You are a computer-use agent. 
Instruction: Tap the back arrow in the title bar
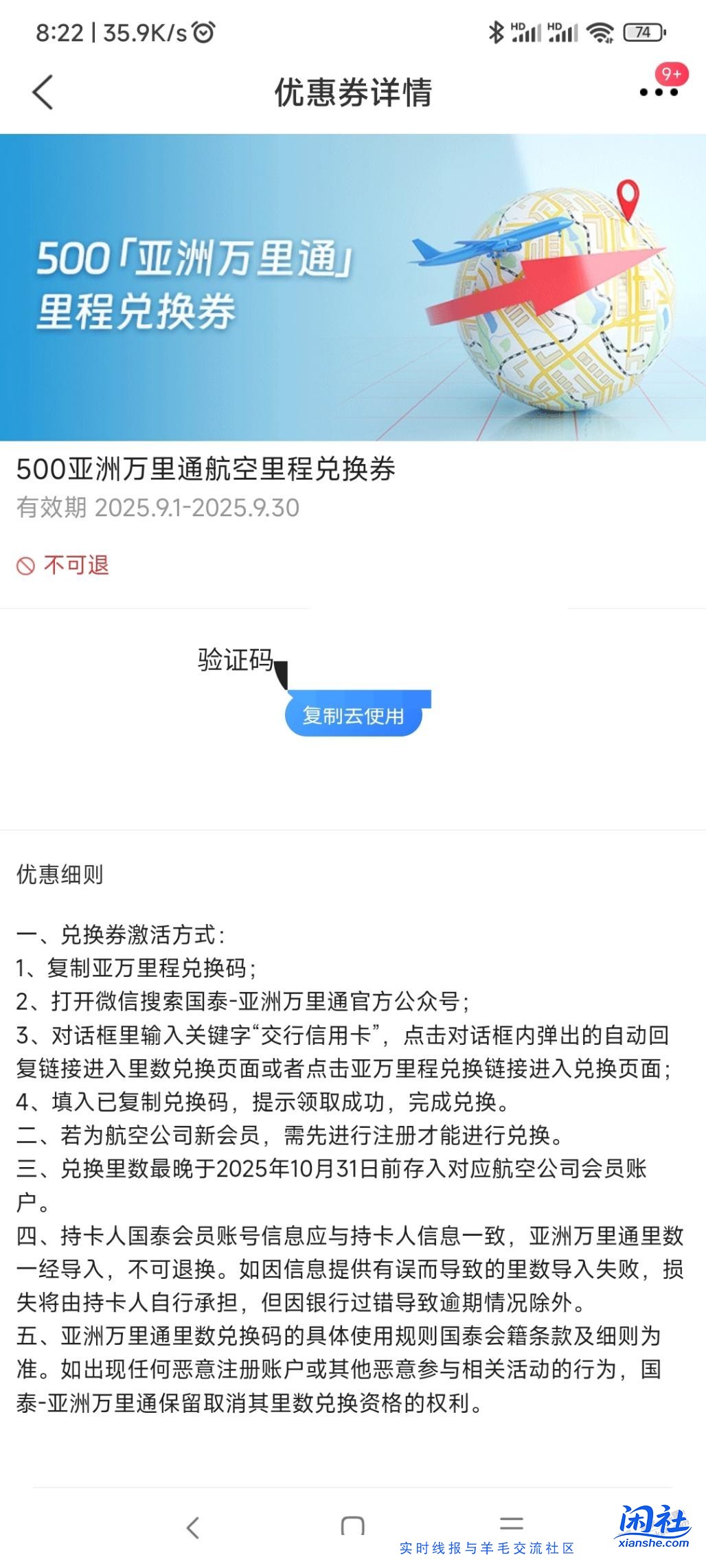click(x=43, y=91)
